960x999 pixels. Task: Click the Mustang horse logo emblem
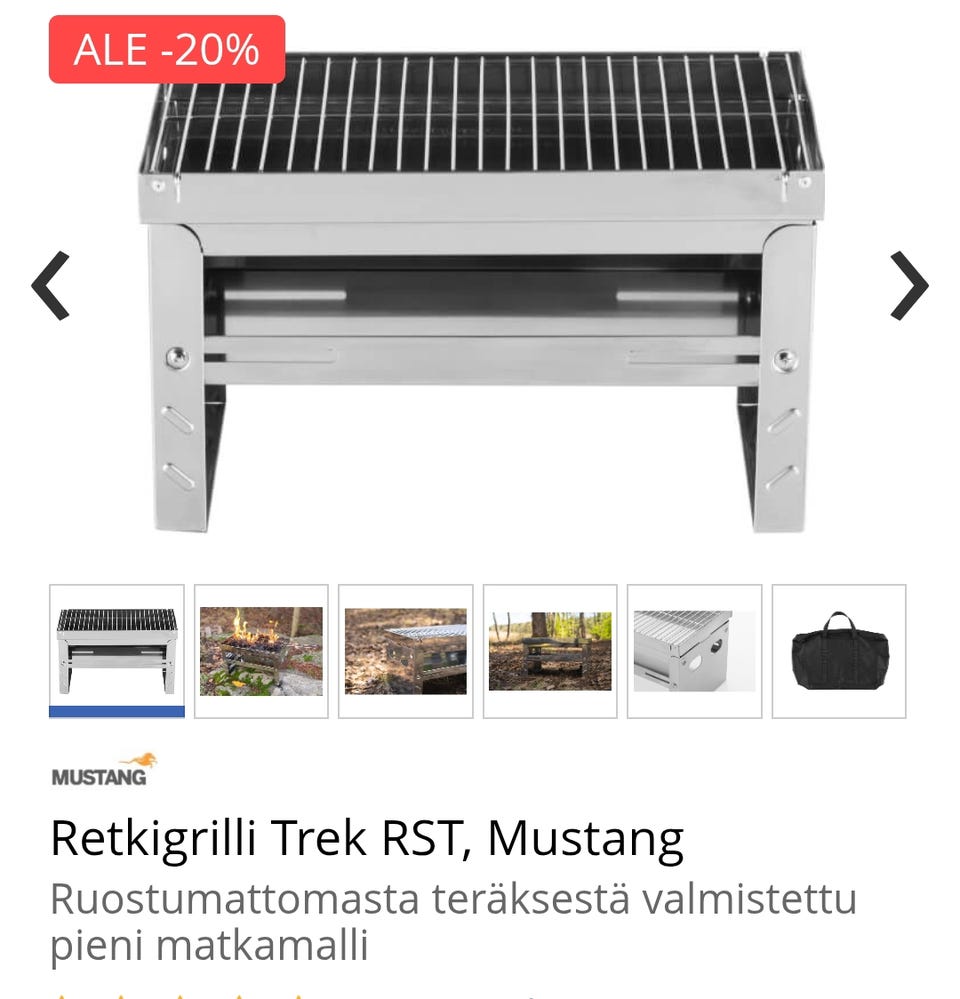(139, 758)
